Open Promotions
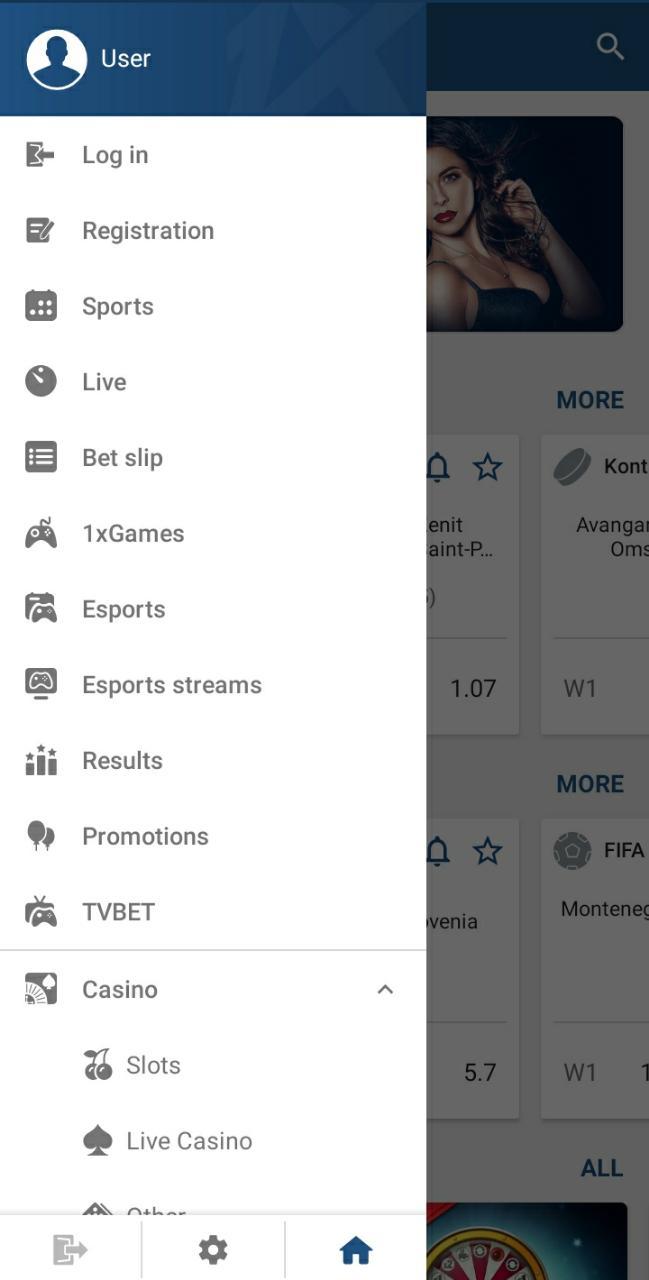This screenshot has height=1280, width=649. pos(145,837)
